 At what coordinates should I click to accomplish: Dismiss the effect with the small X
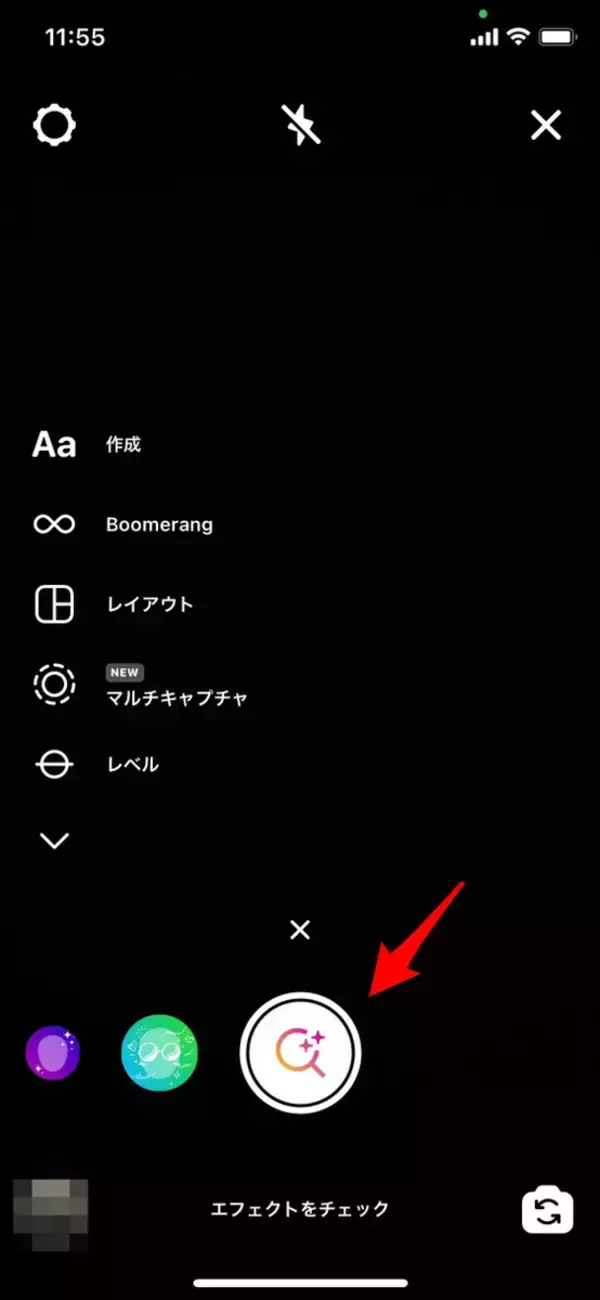click(x=299, y=930)
